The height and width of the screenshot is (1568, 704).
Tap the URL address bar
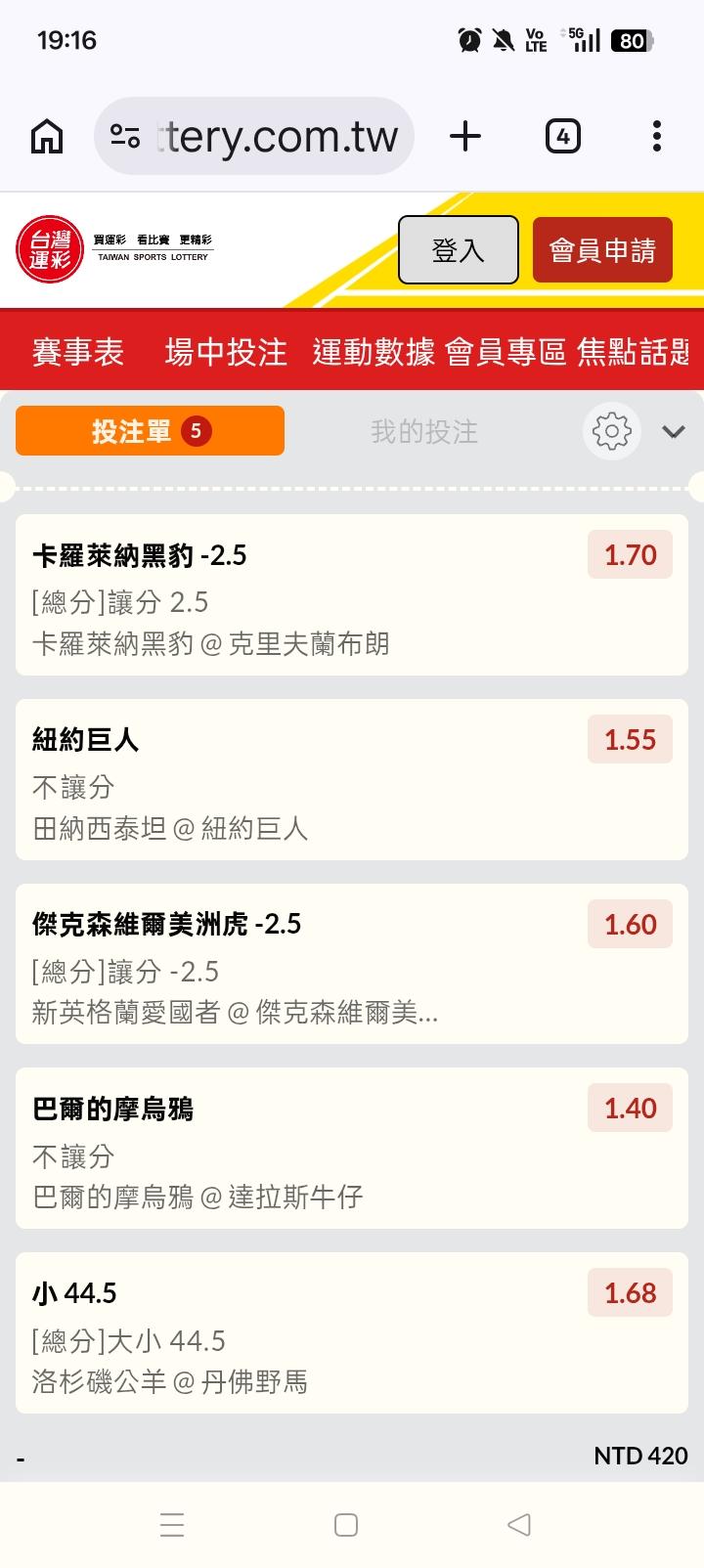pyautogui.click(x=254, y=136)
